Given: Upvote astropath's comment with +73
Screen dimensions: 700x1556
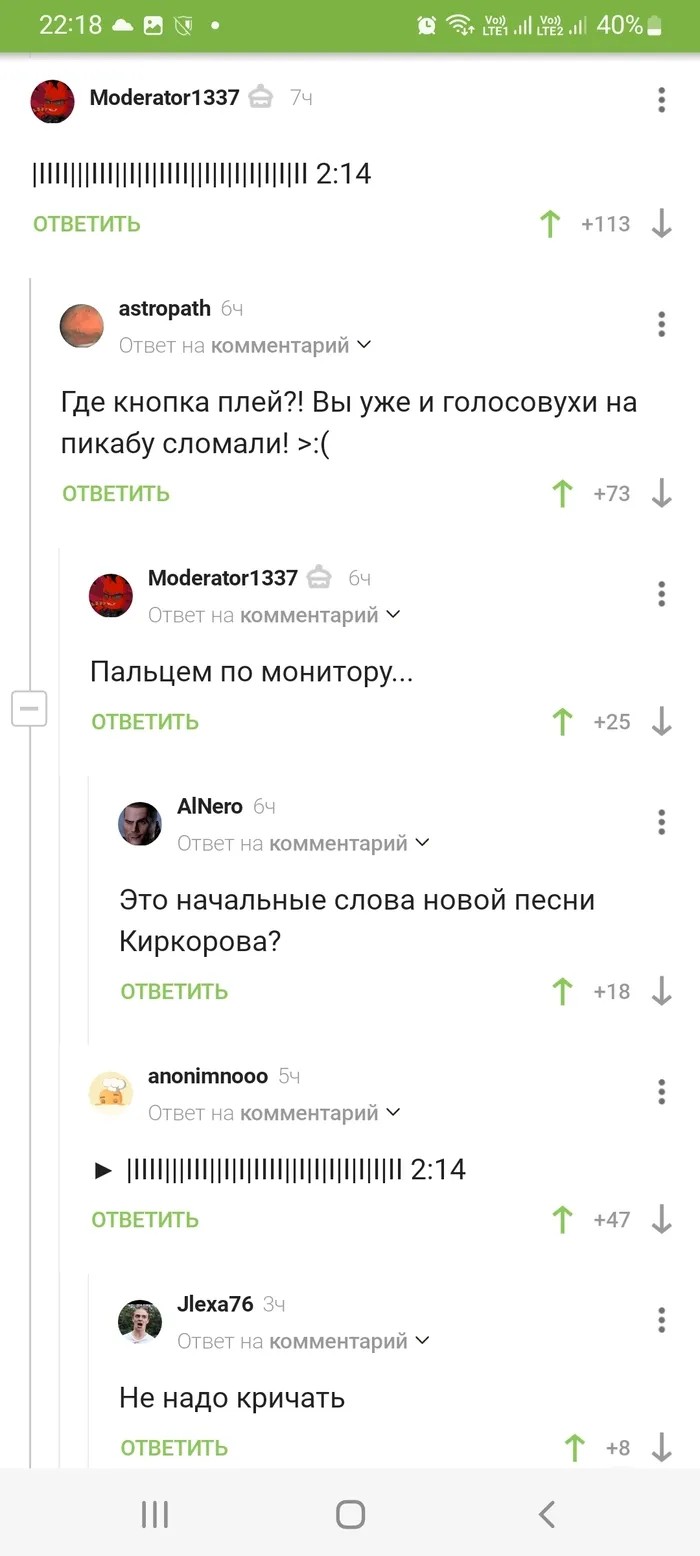Looking at the screenshot, I should pos(562,493).
